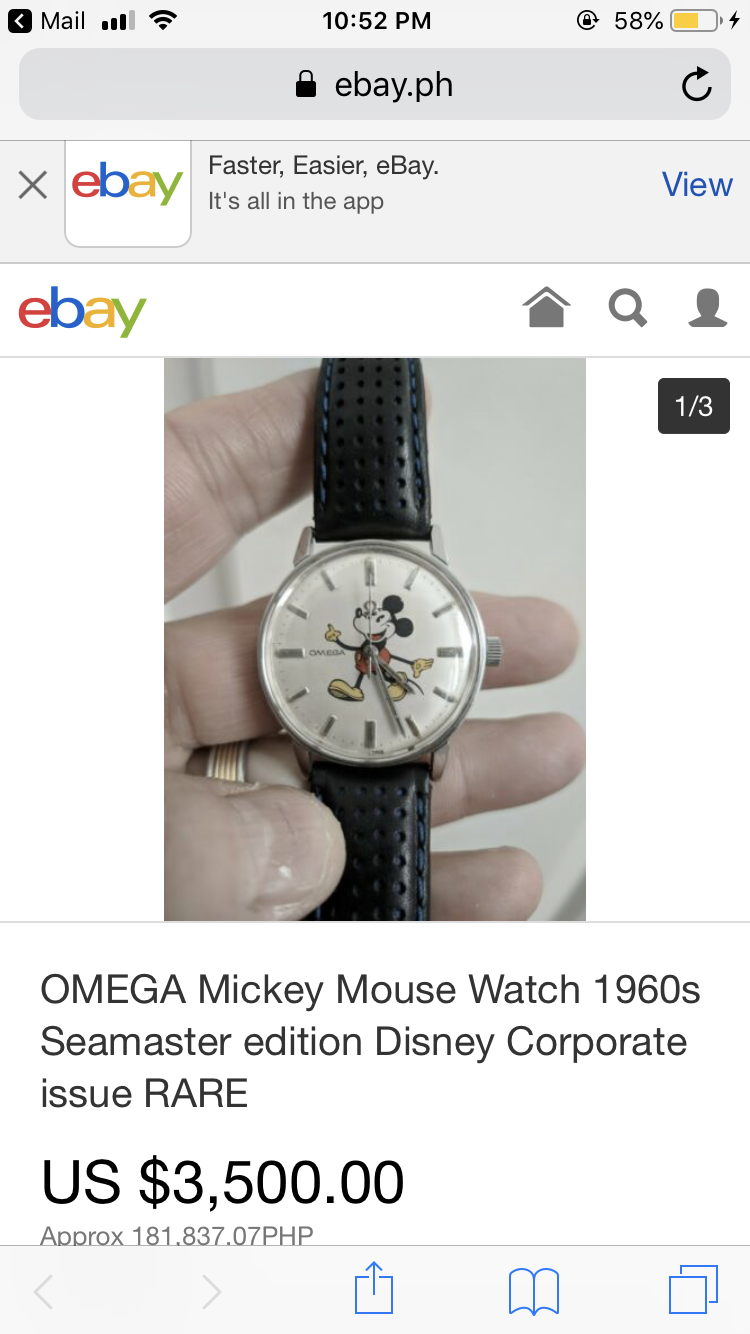Tap the ebay.ph address bar

coord(375,85)
